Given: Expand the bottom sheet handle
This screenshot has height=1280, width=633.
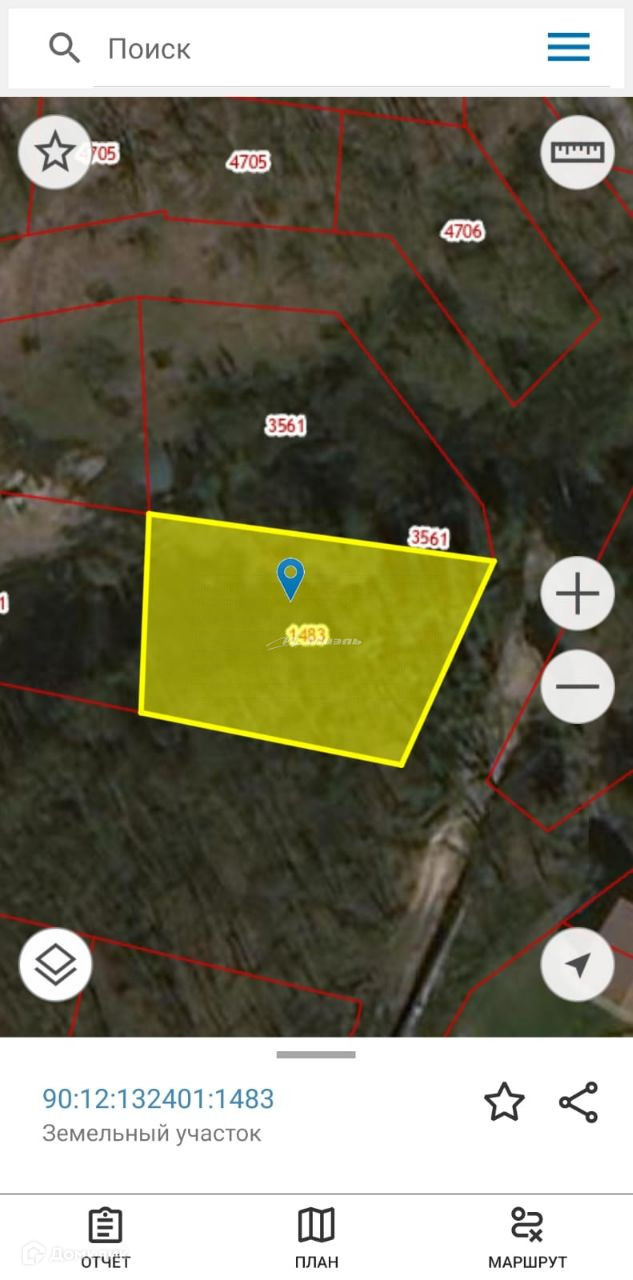Looking at the screenshot, I should click(316, 1054).
